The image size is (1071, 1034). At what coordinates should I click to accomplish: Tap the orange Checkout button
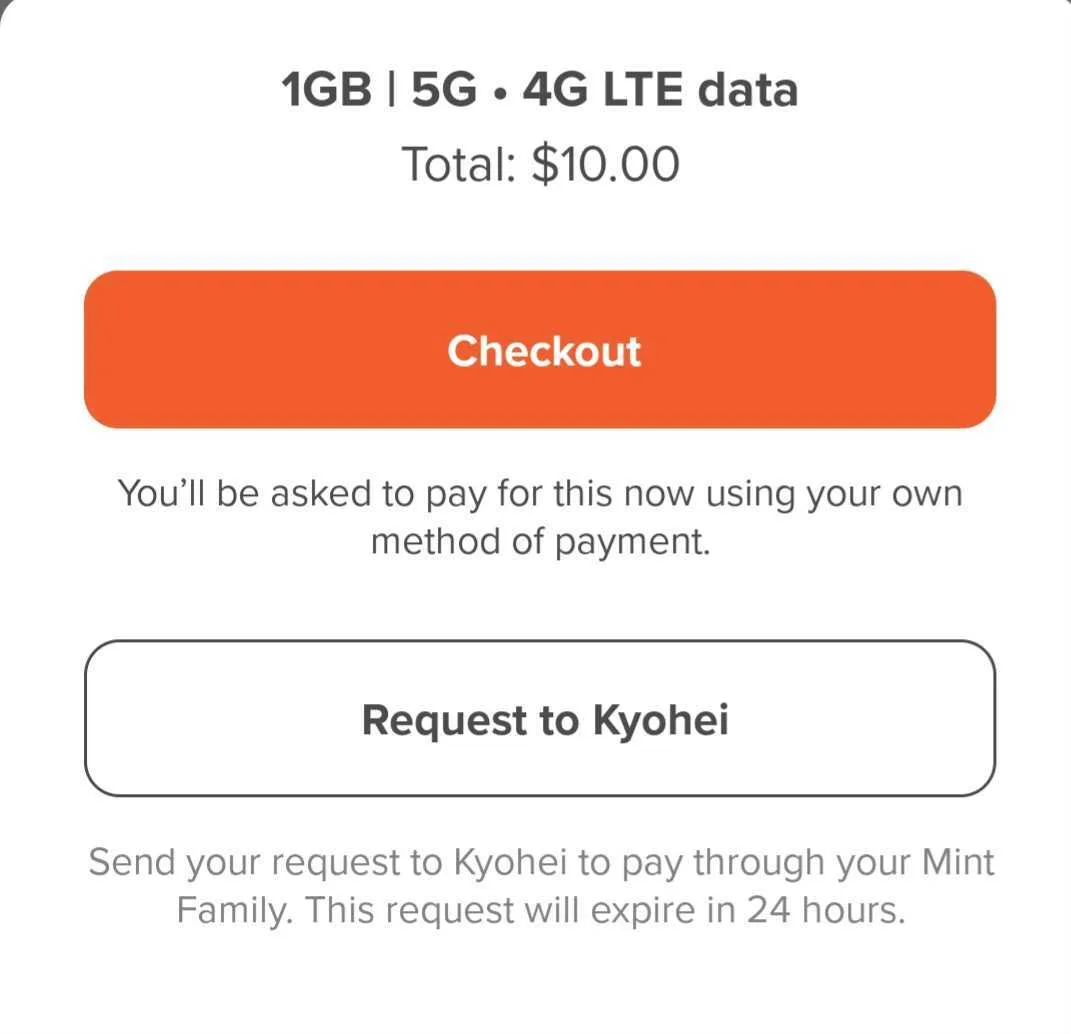tap(540, 350)
